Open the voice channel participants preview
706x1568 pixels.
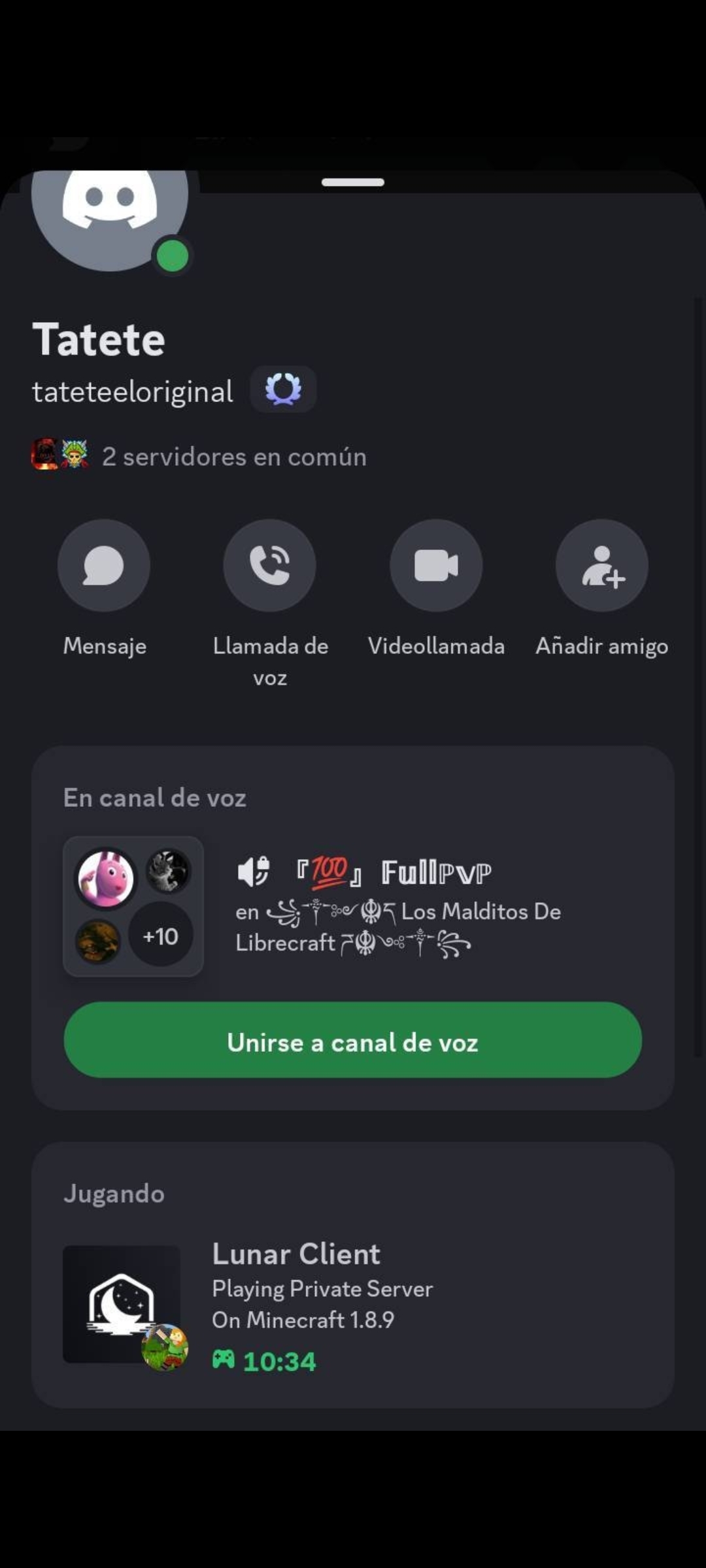point(133,906)
